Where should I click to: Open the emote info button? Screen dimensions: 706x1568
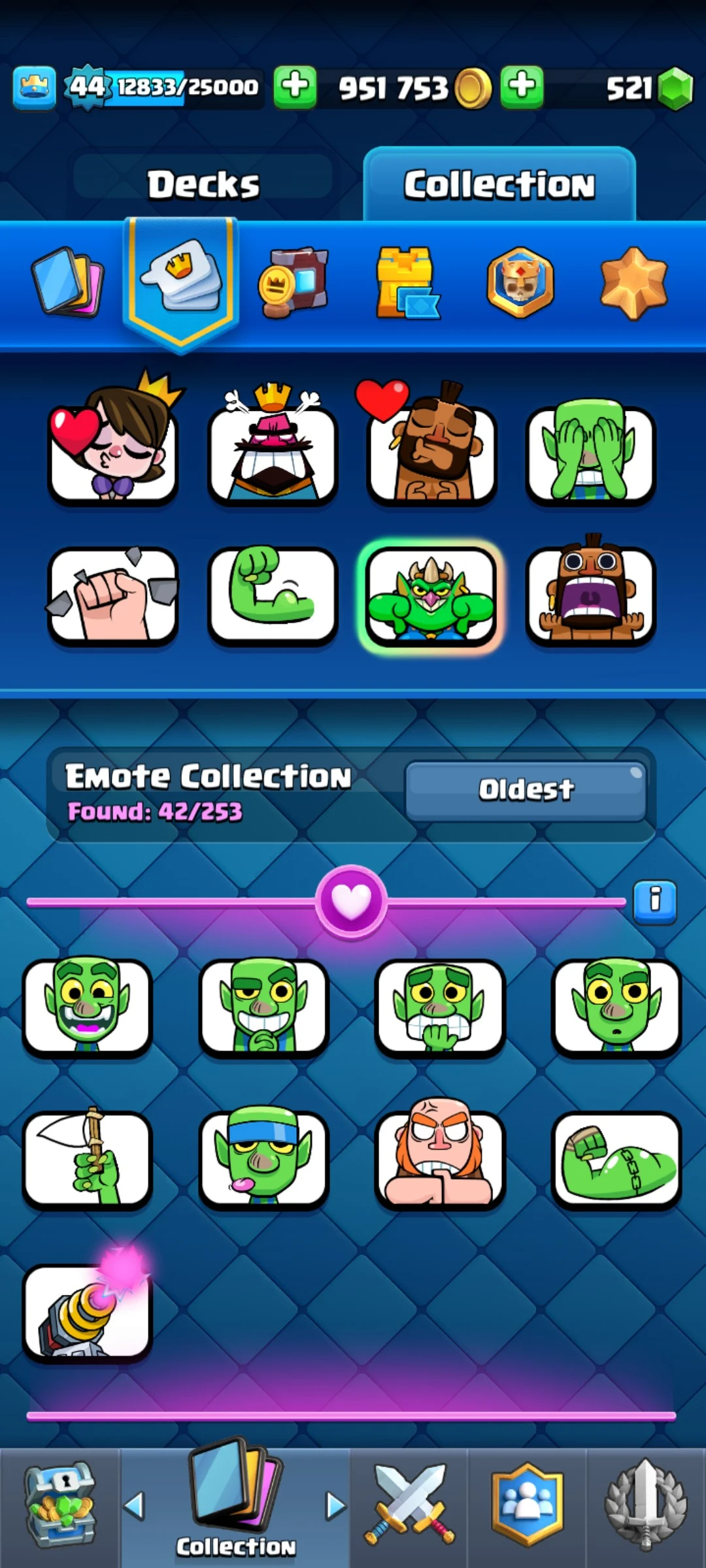[654, 901]
